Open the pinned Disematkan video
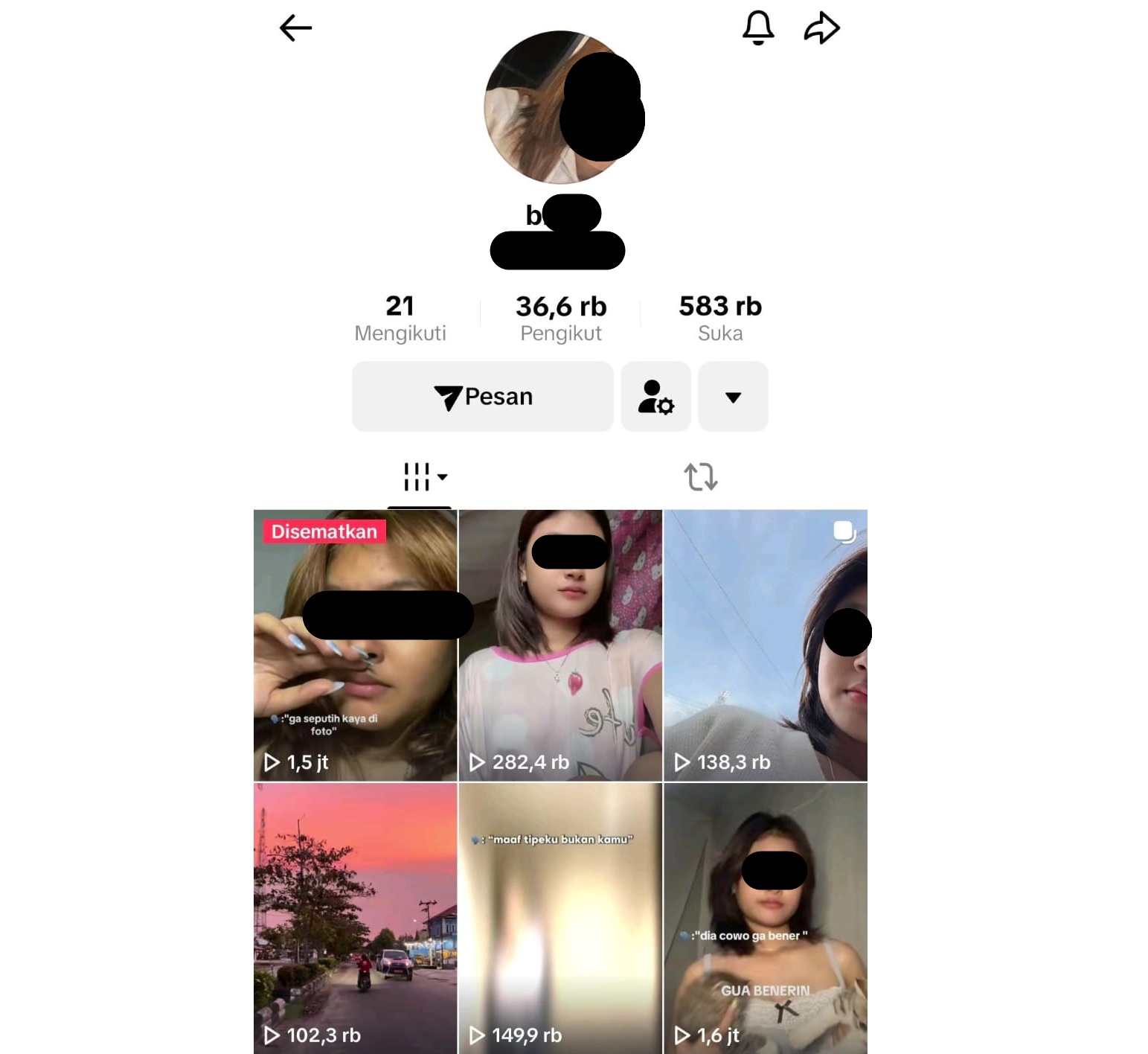The height and width of the screenshot is (1054, 1148). pos(356,645)
